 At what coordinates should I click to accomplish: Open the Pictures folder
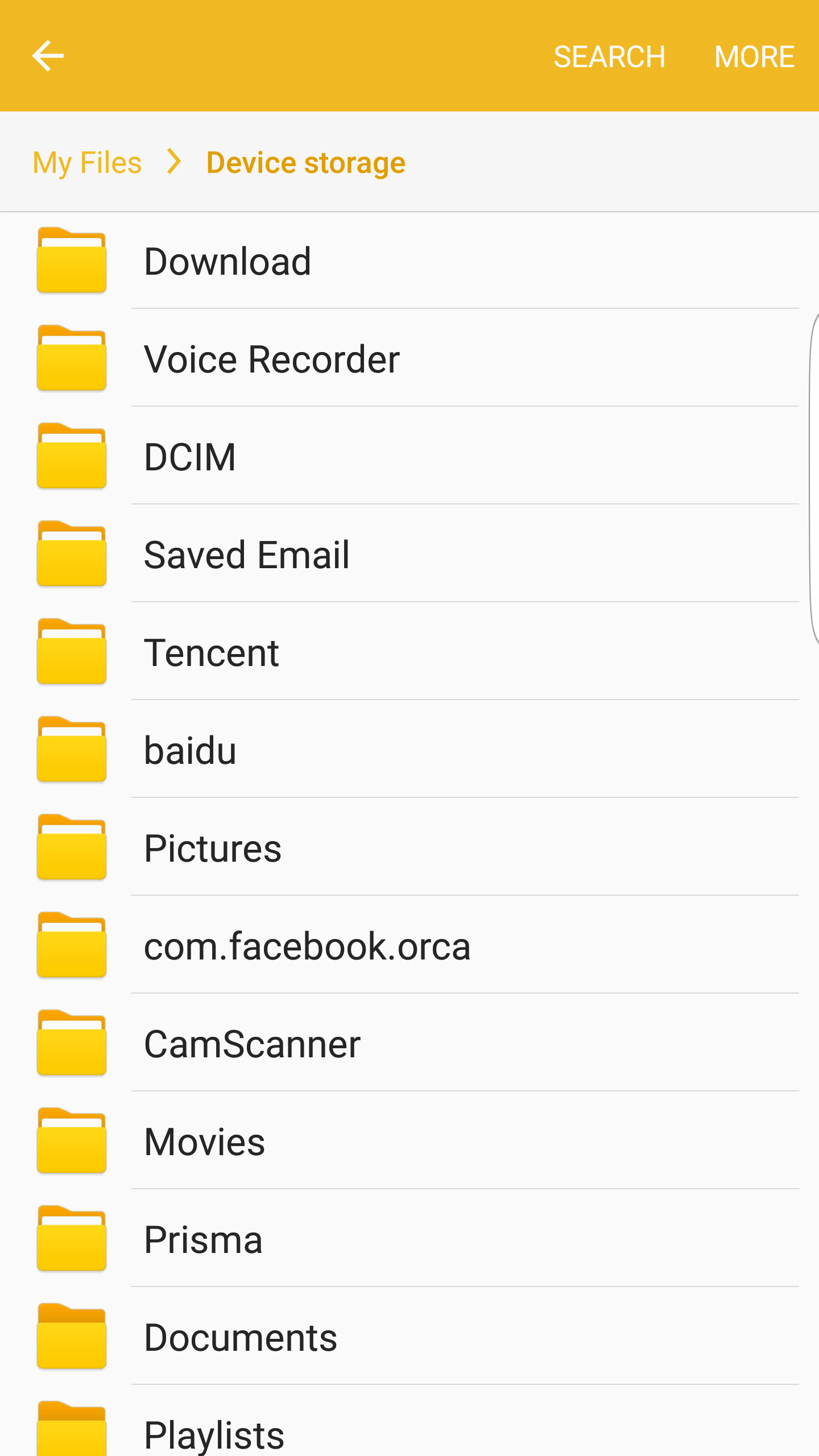[213, 849]
